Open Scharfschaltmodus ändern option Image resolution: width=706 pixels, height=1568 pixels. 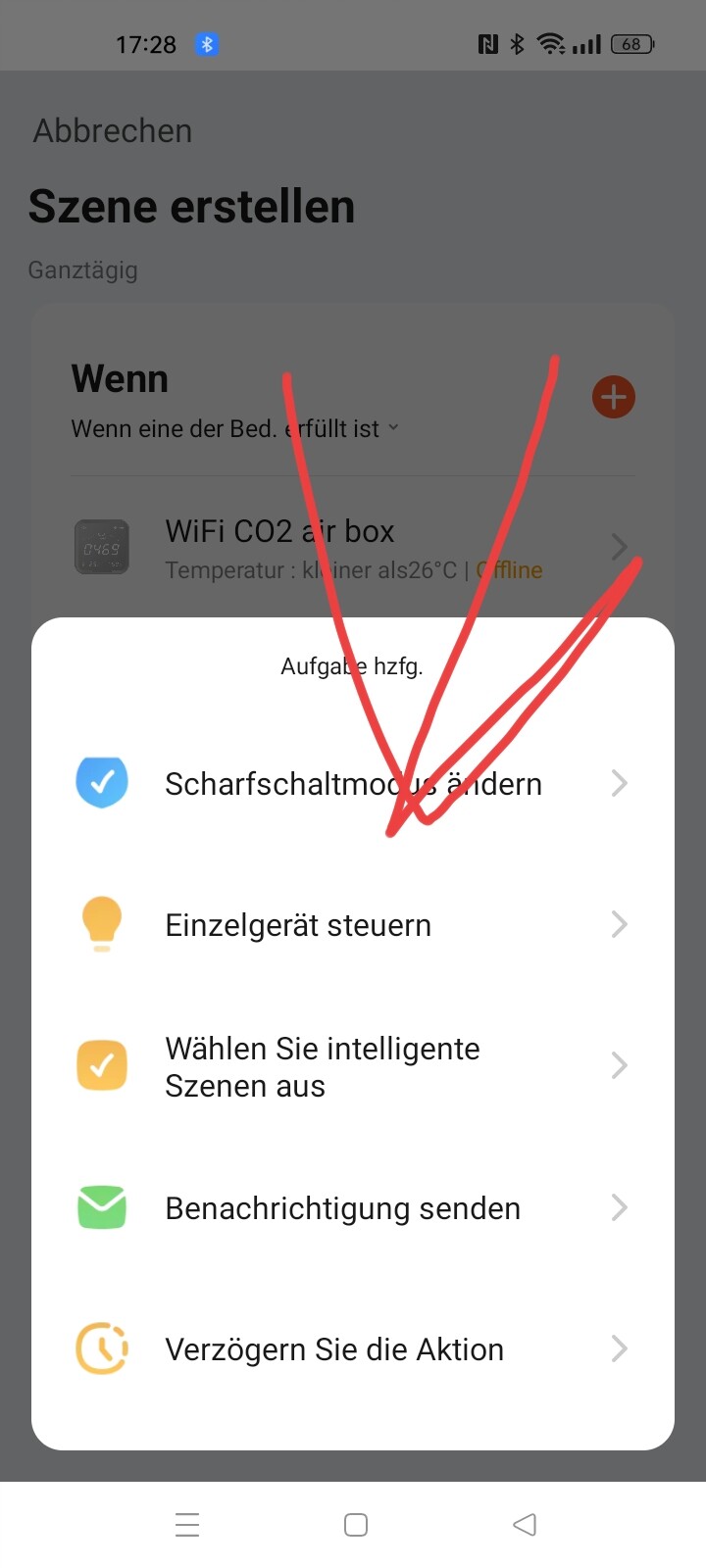[x=353, y=783]
